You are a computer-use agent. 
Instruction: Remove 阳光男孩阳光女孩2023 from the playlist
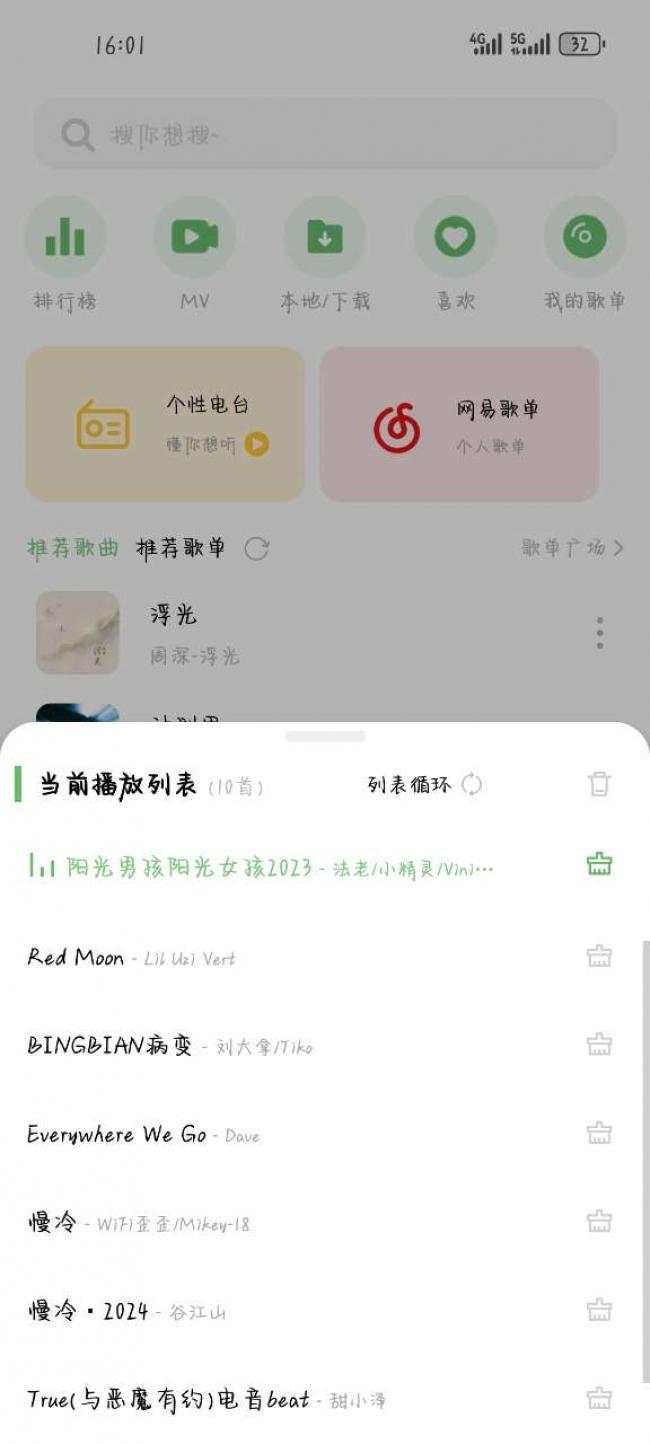click(x=599, y=865)
